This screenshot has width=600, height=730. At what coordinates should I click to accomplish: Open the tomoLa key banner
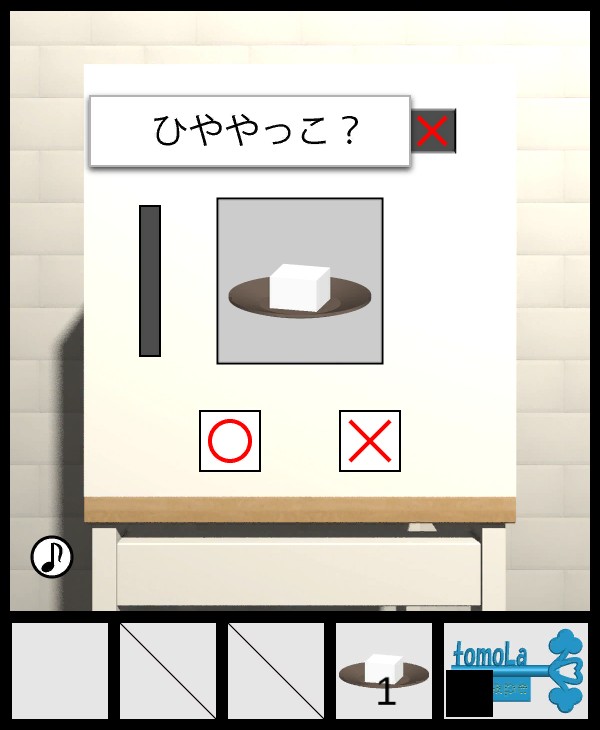[516, 671]
